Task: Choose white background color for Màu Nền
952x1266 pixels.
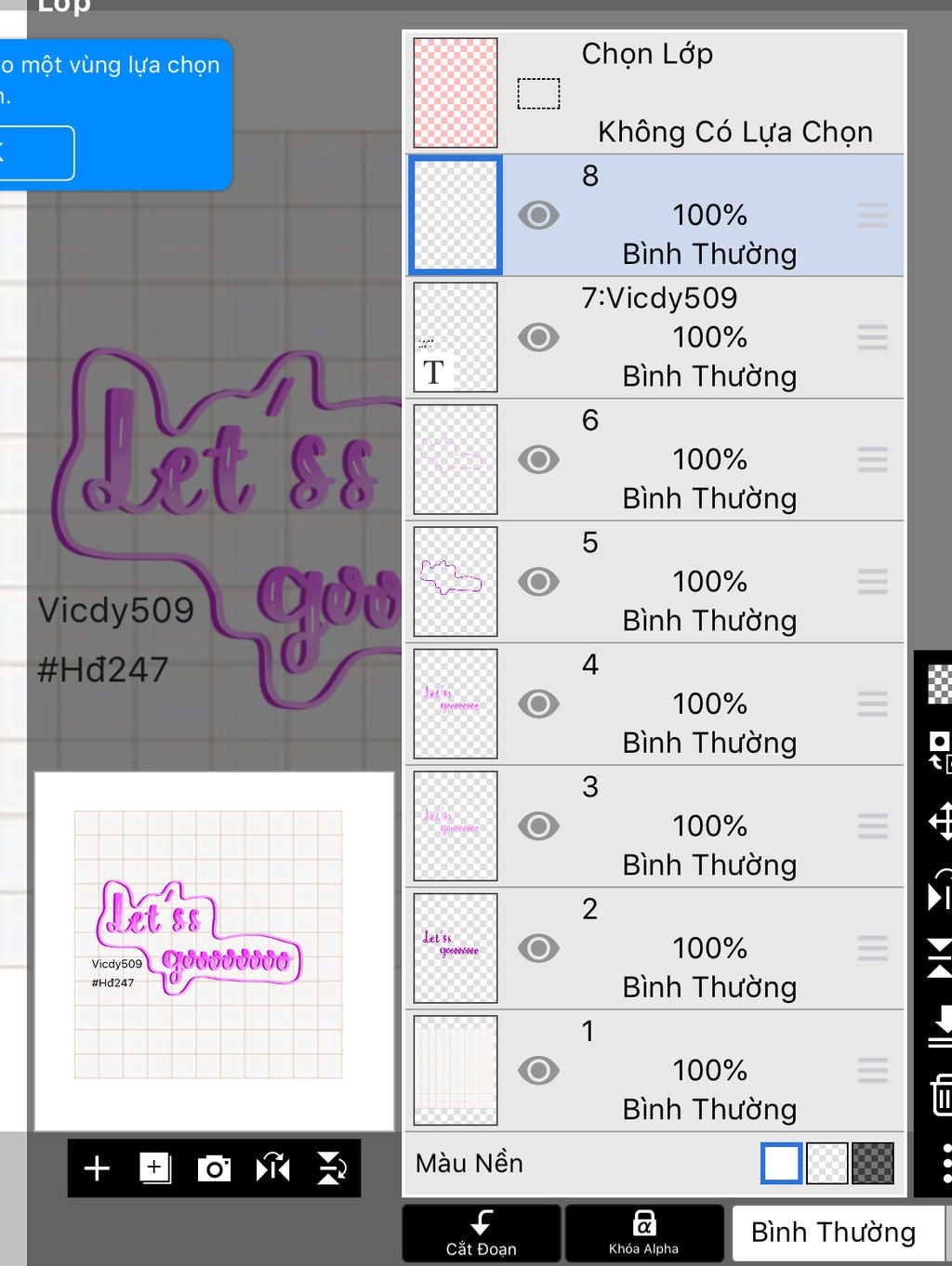Action: point(781,1163)
